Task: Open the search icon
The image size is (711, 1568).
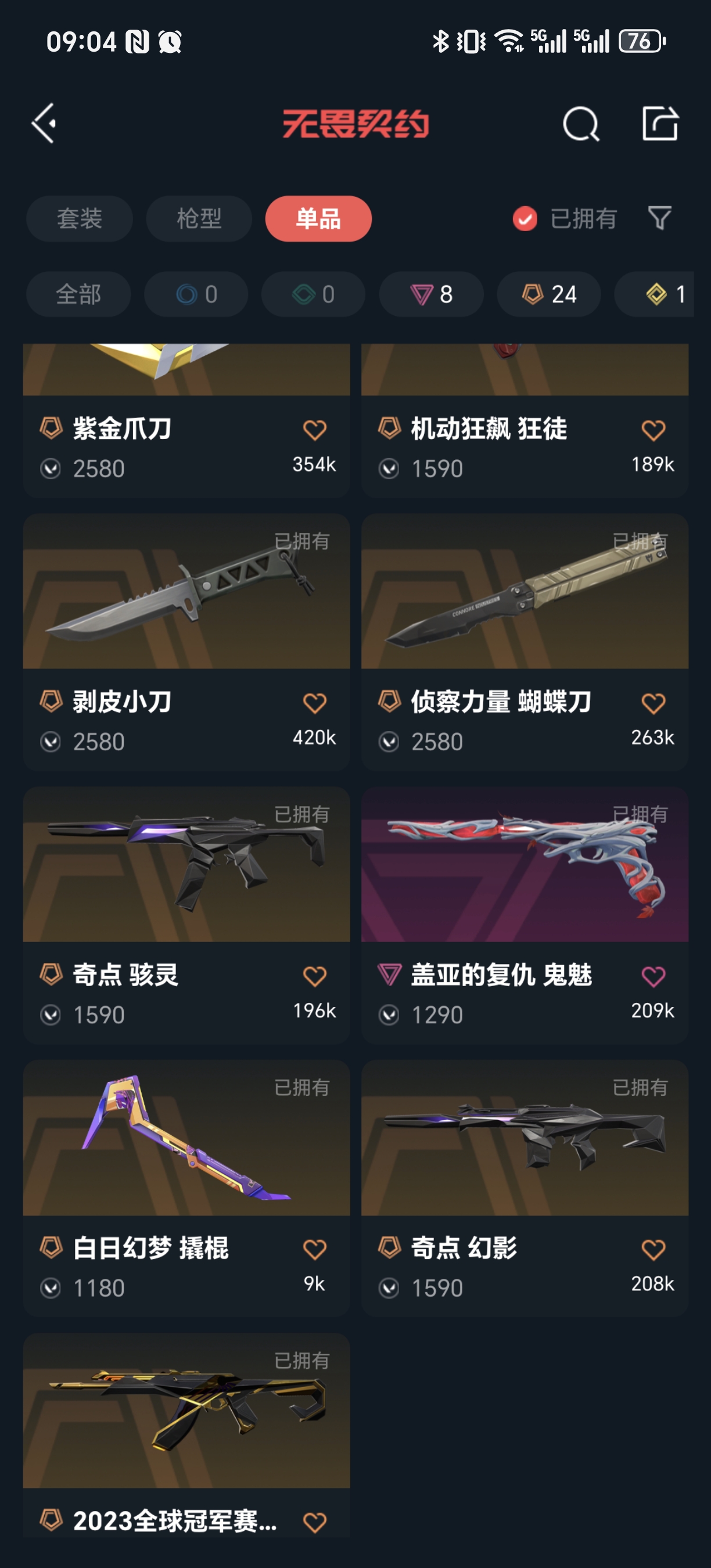Action: (580, 124)
